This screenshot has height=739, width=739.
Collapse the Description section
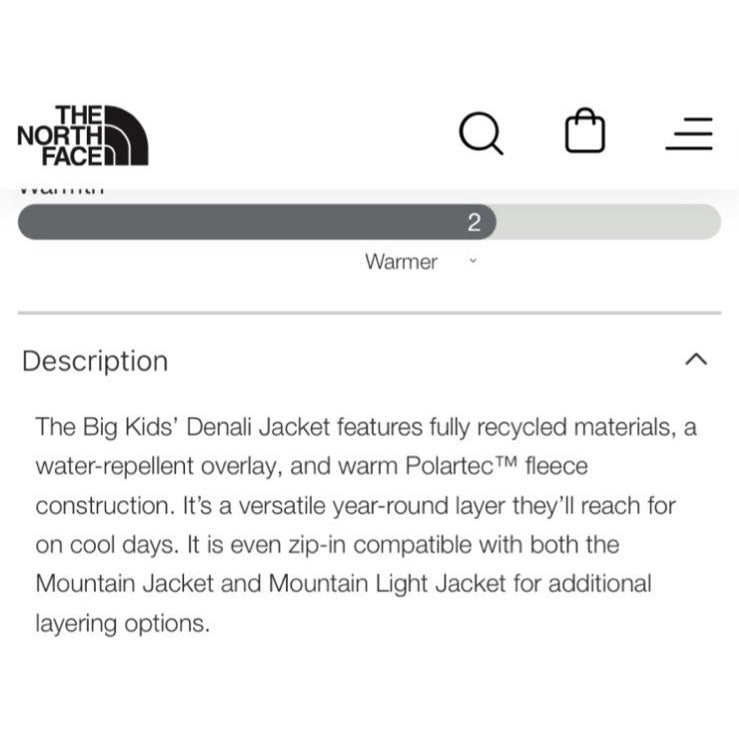pyautogui.click(x=697, y=360)
